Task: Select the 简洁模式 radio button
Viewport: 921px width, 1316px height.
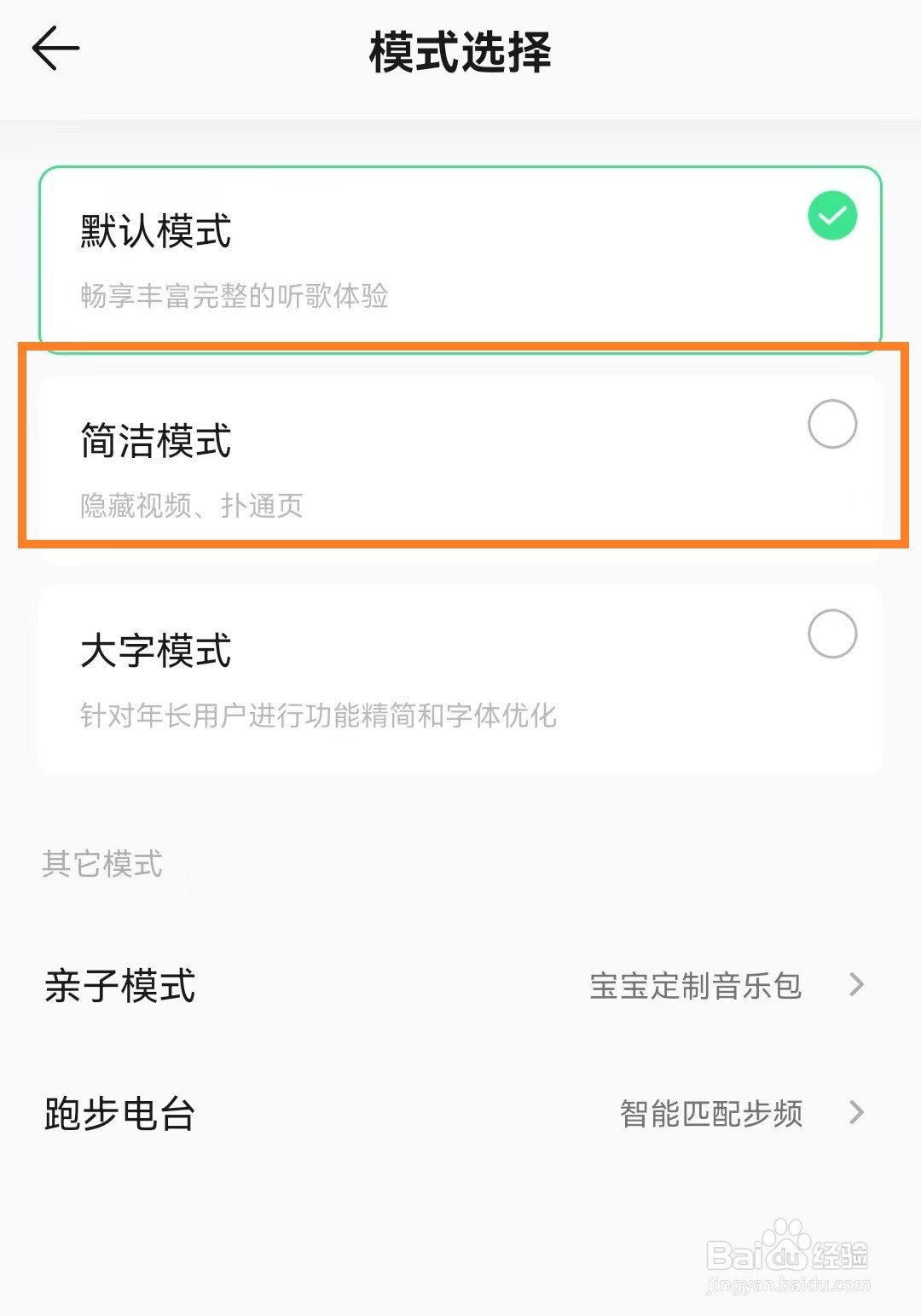Action: point(832,424)
